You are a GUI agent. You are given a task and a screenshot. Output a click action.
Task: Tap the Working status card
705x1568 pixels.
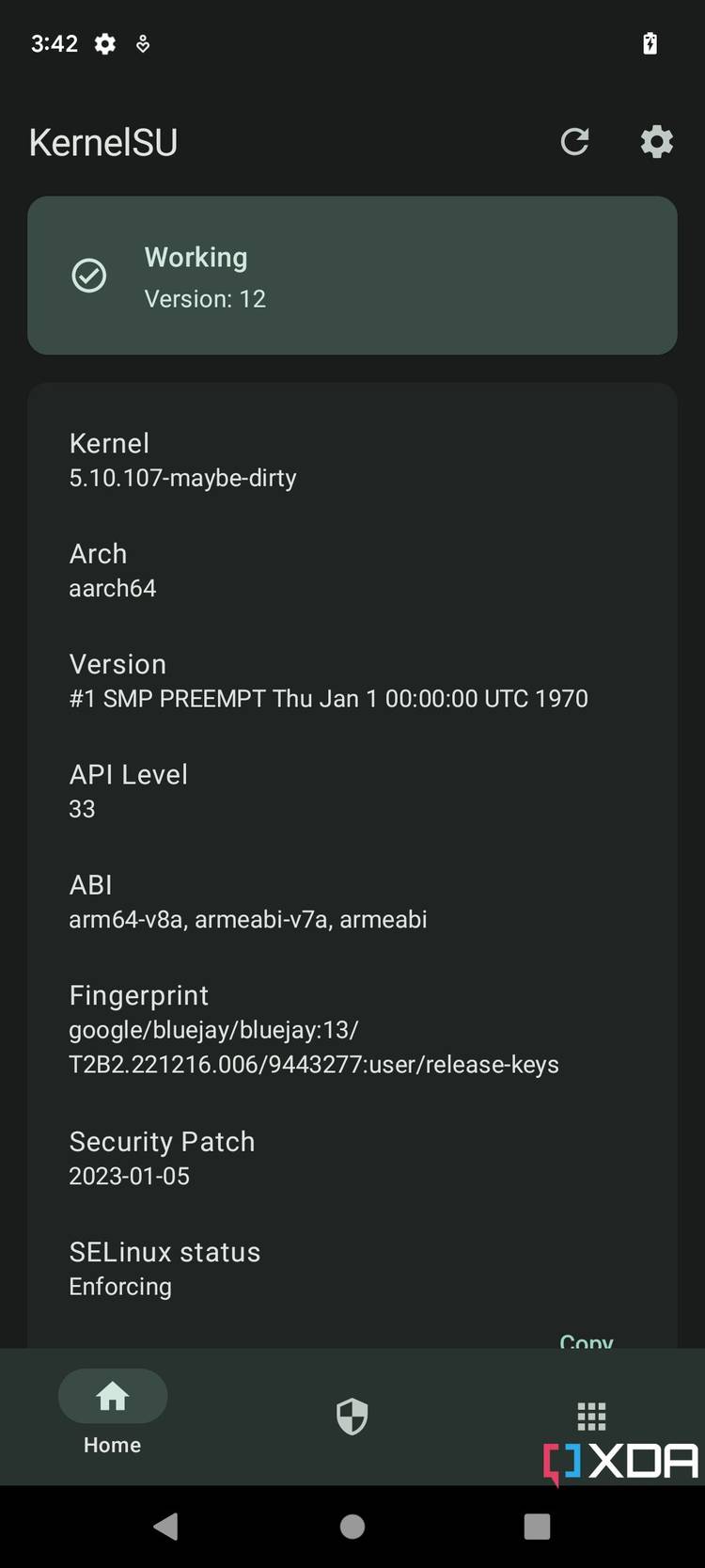click(x=352, y=276)
